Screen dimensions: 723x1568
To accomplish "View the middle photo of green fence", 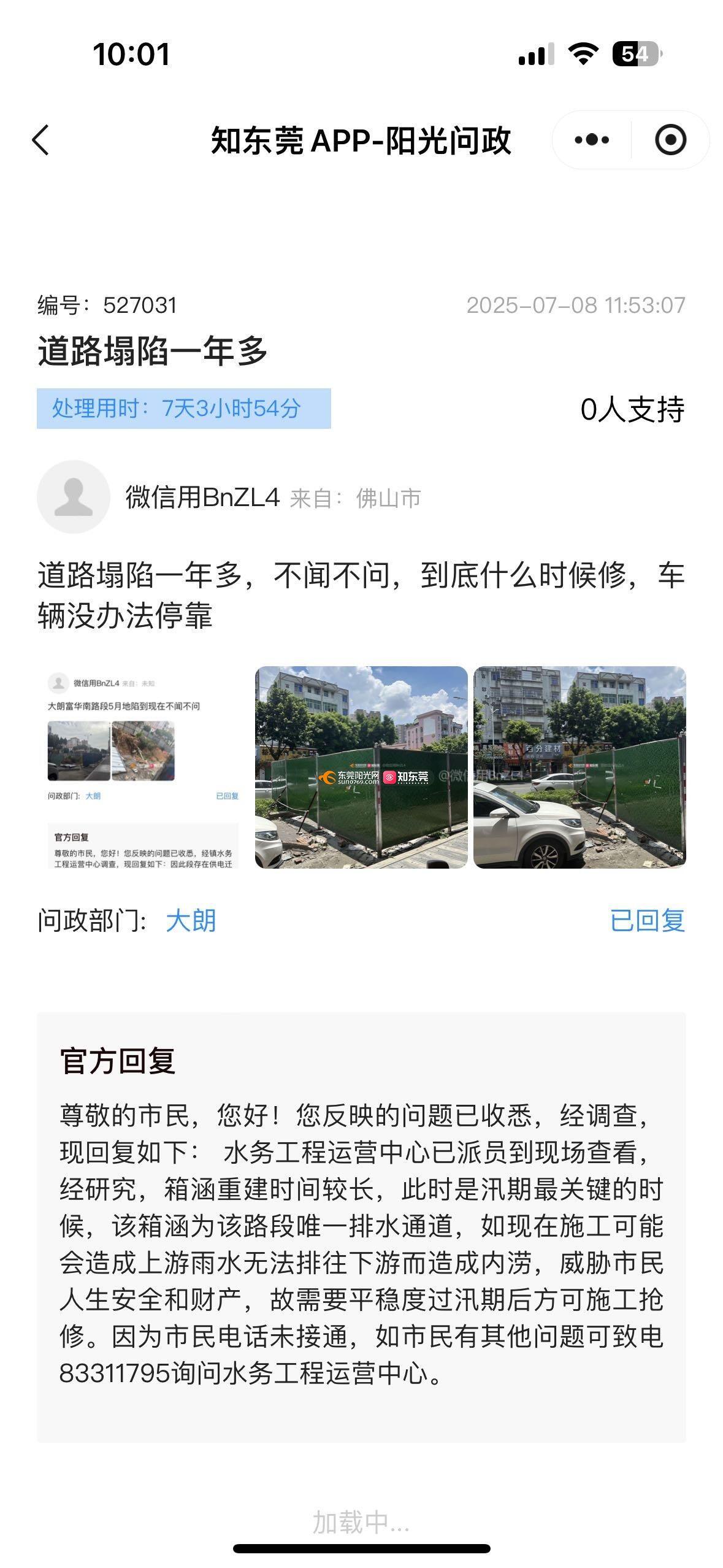I will [361, 767].
